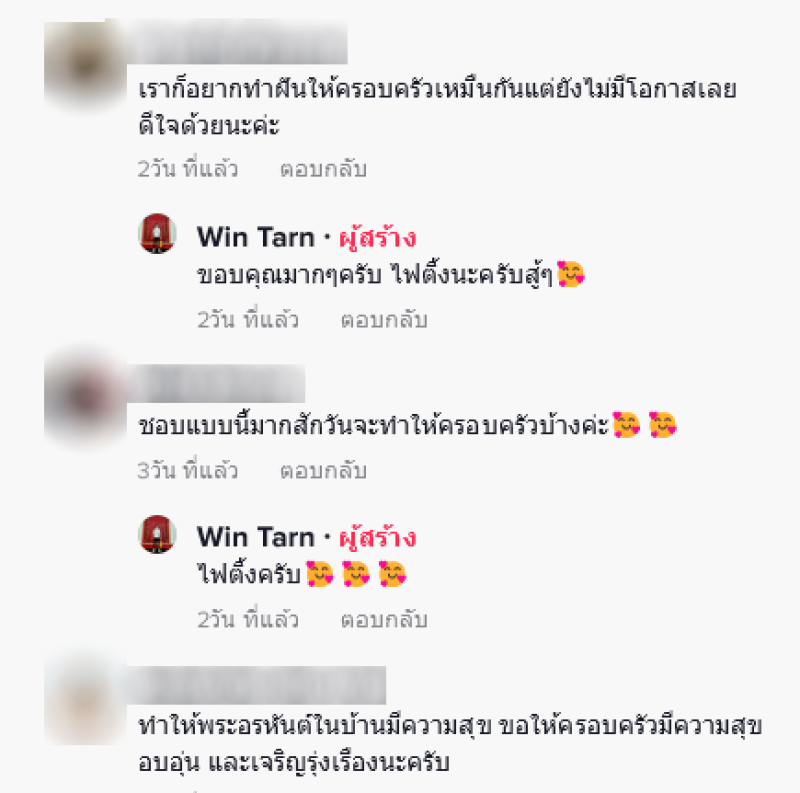Open the avatar of the เราก็อยากทำฝัน commenter

[x=85, y=57]
